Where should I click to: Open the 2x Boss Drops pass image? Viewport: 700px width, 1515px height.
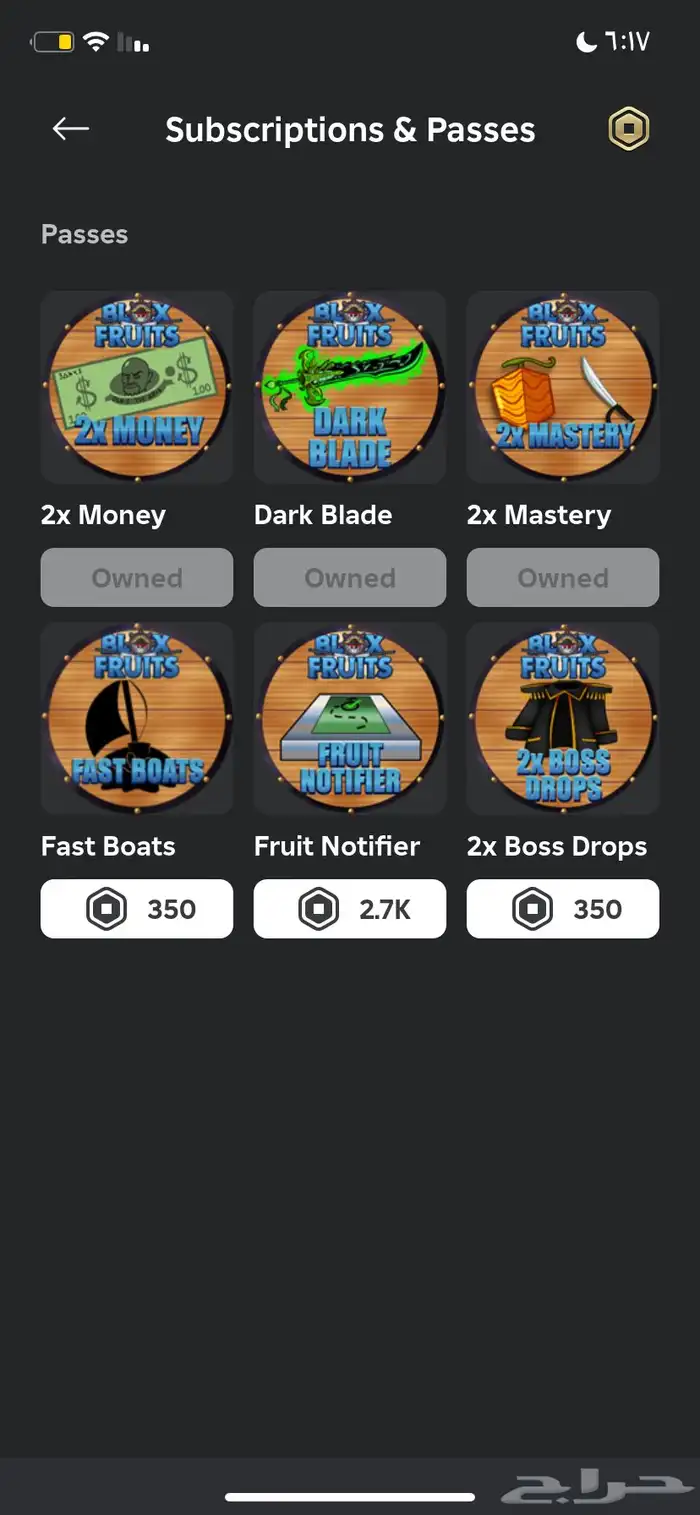point(563,718)
